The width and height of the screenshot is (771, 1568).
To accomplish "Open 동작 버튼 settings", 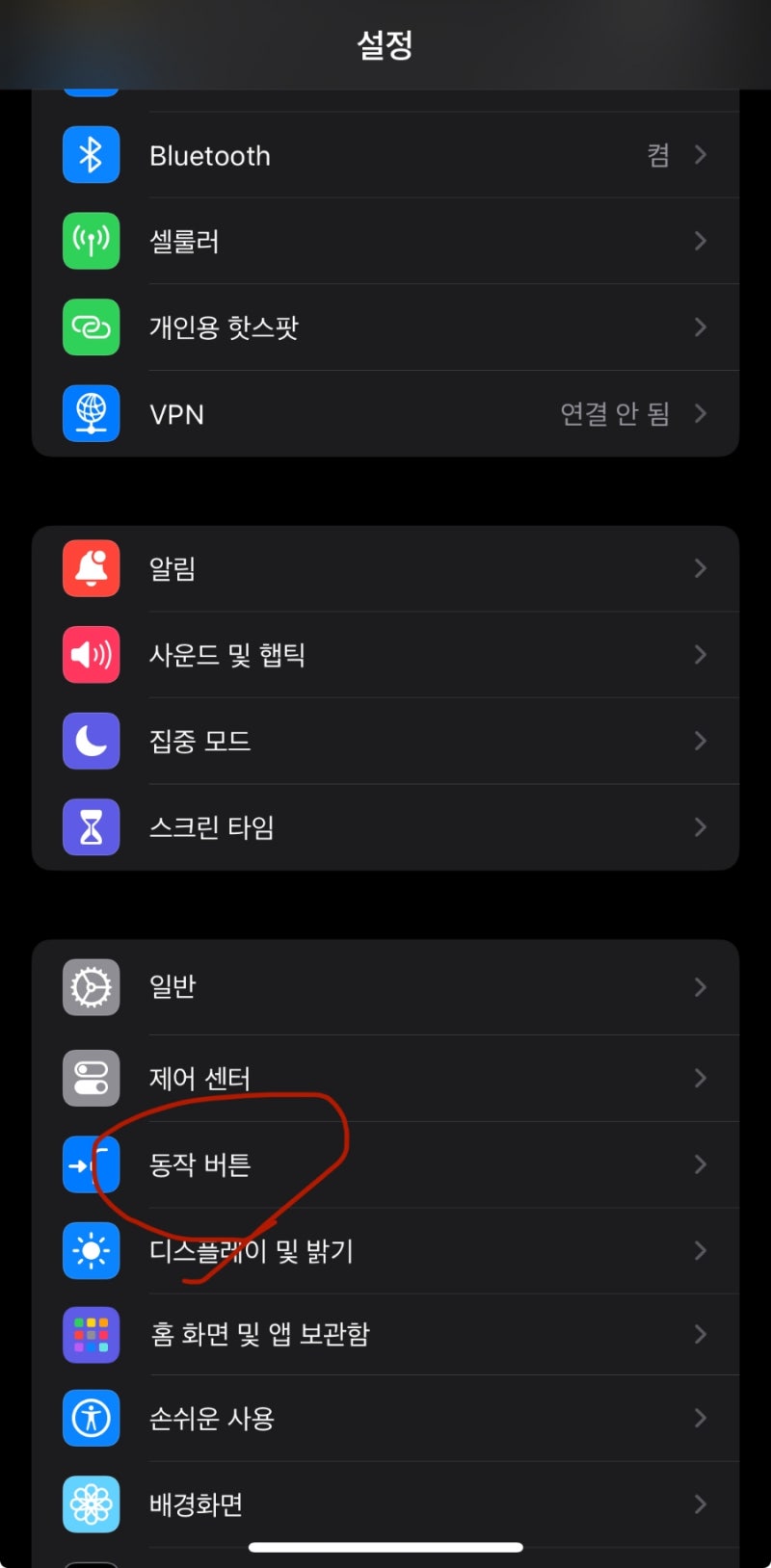I will coord(385,1164).
